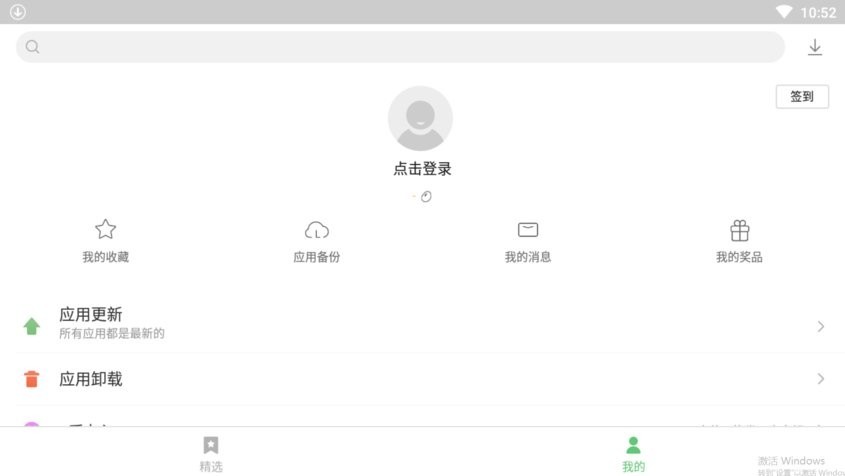Open 我的消息 messages

pos(528,241)
